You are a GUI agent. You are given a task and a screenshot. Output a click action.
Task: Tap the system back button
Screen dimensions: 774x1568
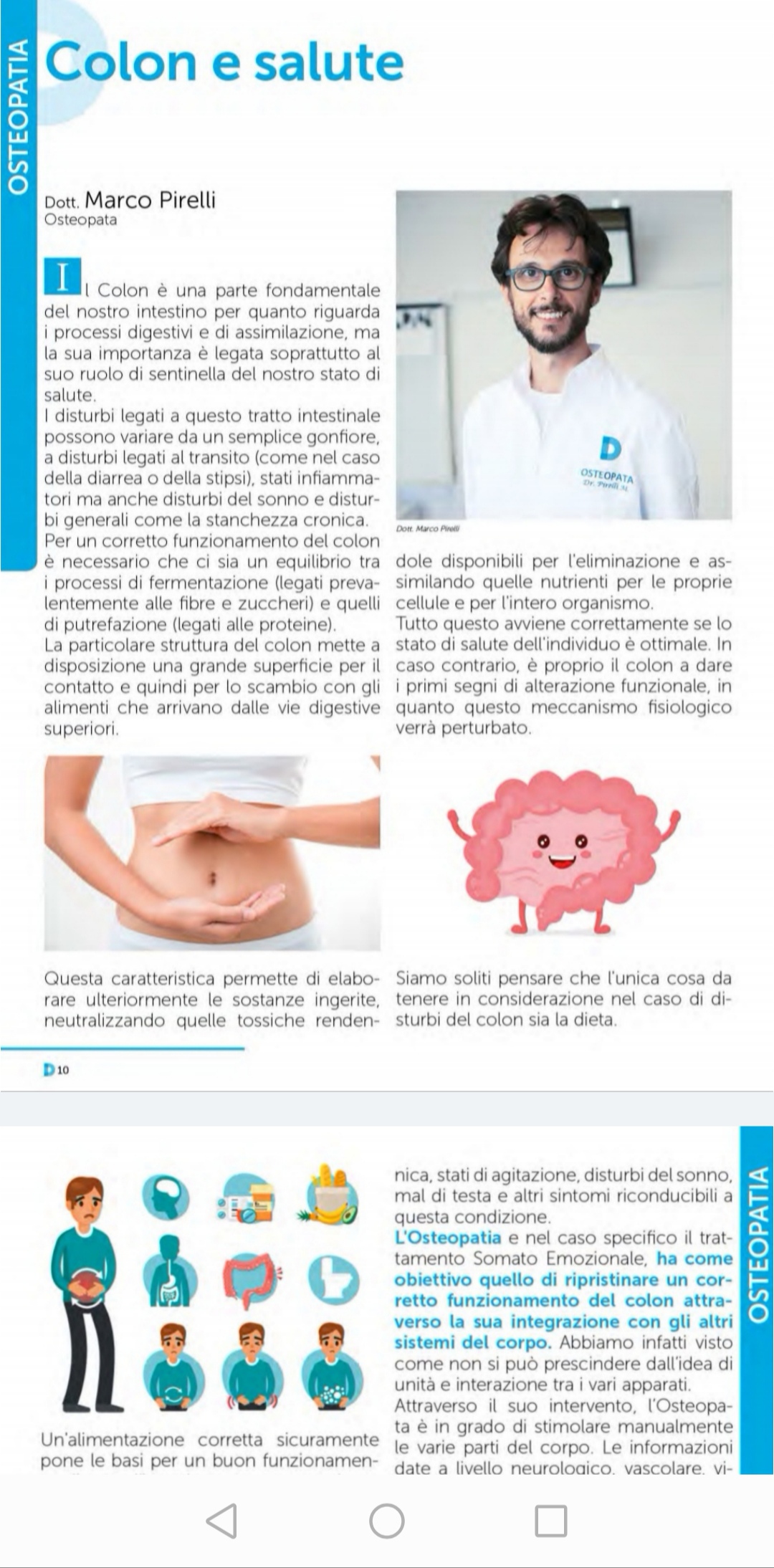click(x=221, y=1520)
